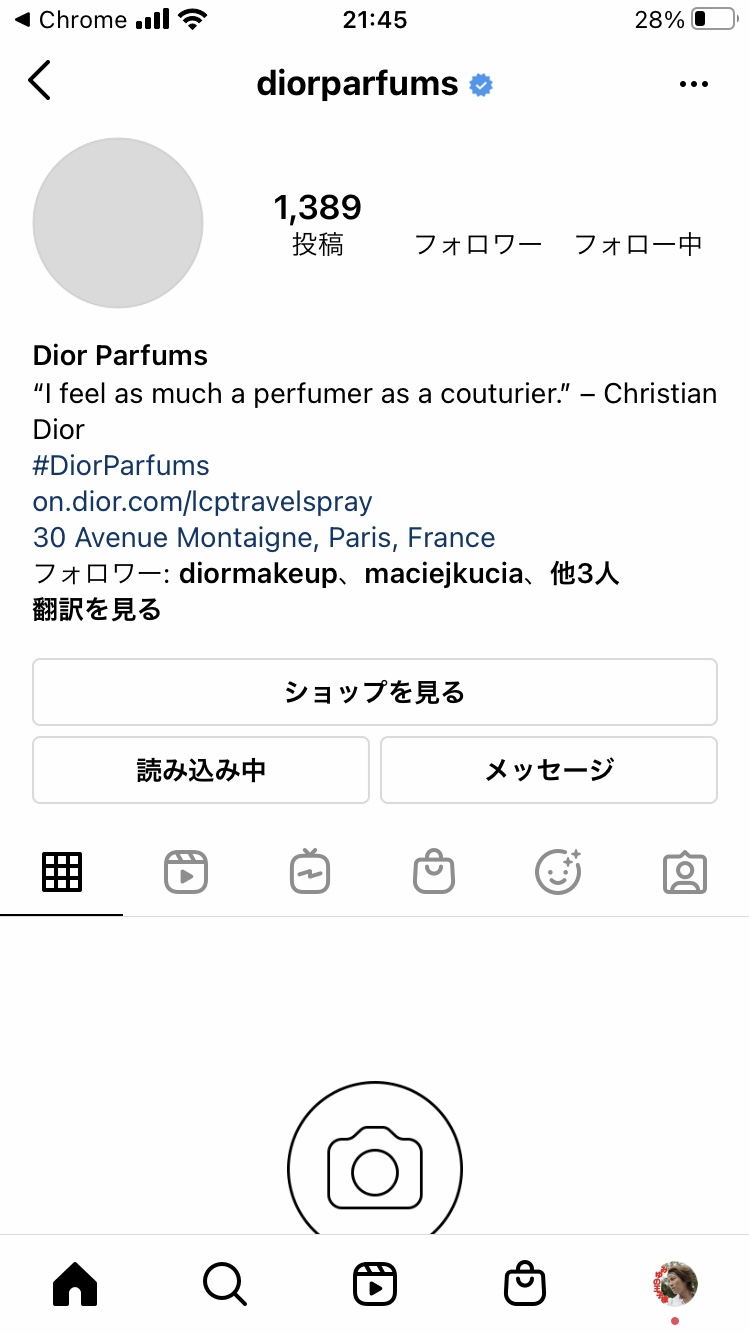Go back from the diorparfums profile
Viewport: 749px width, 1333px height.
[39, 81]
